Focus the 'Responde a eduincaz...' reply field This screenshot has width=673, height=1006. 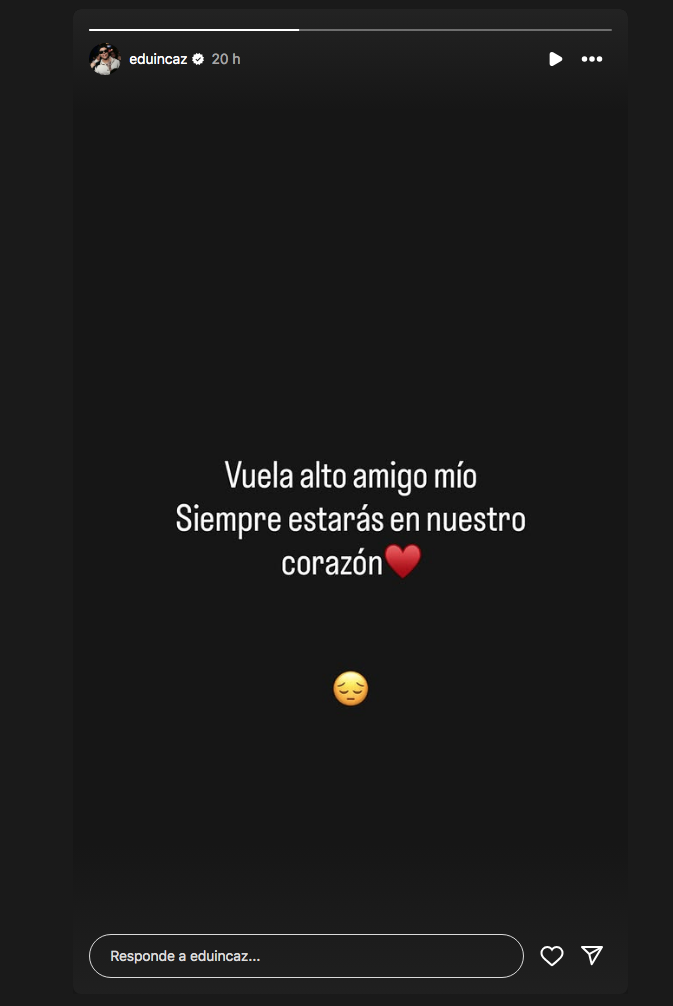click(x=306, y=956)
